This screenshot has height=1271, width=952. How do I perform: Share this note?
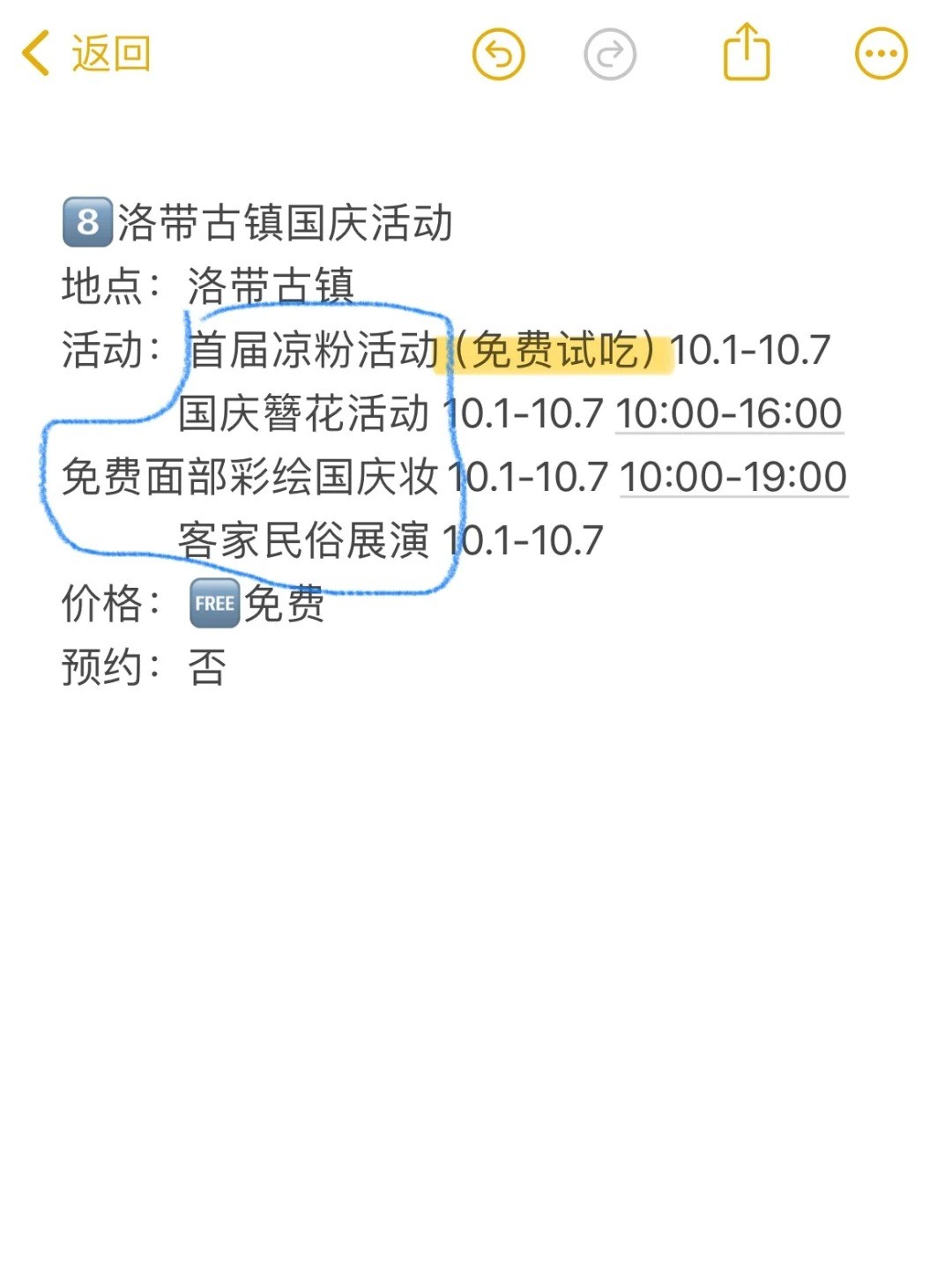747,53
